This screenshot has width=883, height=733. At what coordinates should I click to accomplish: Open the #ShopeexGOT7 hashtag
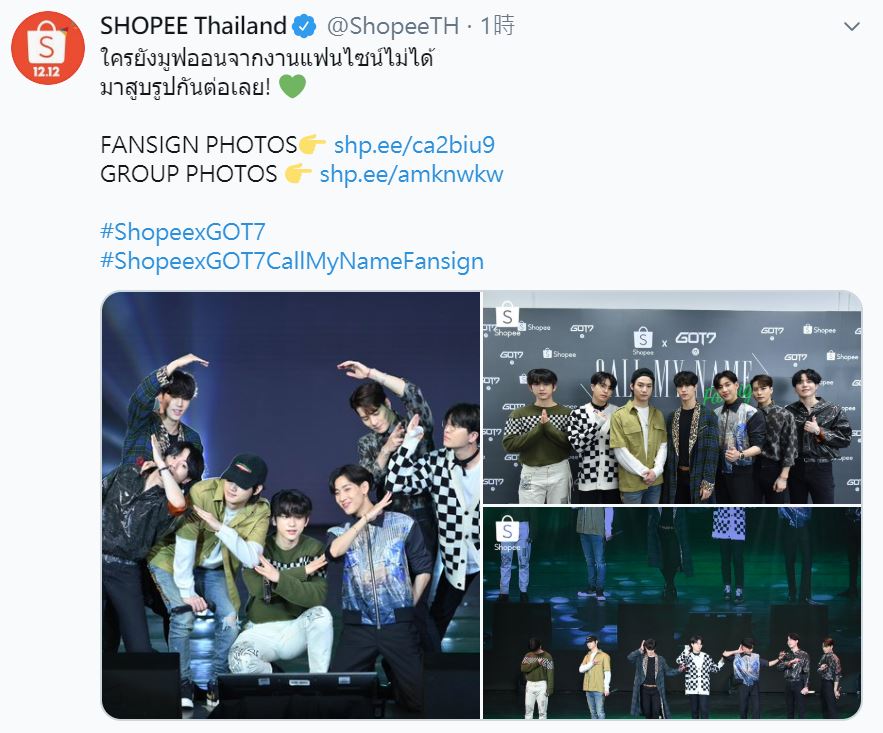pyautogui.click(x=183, y=232)
